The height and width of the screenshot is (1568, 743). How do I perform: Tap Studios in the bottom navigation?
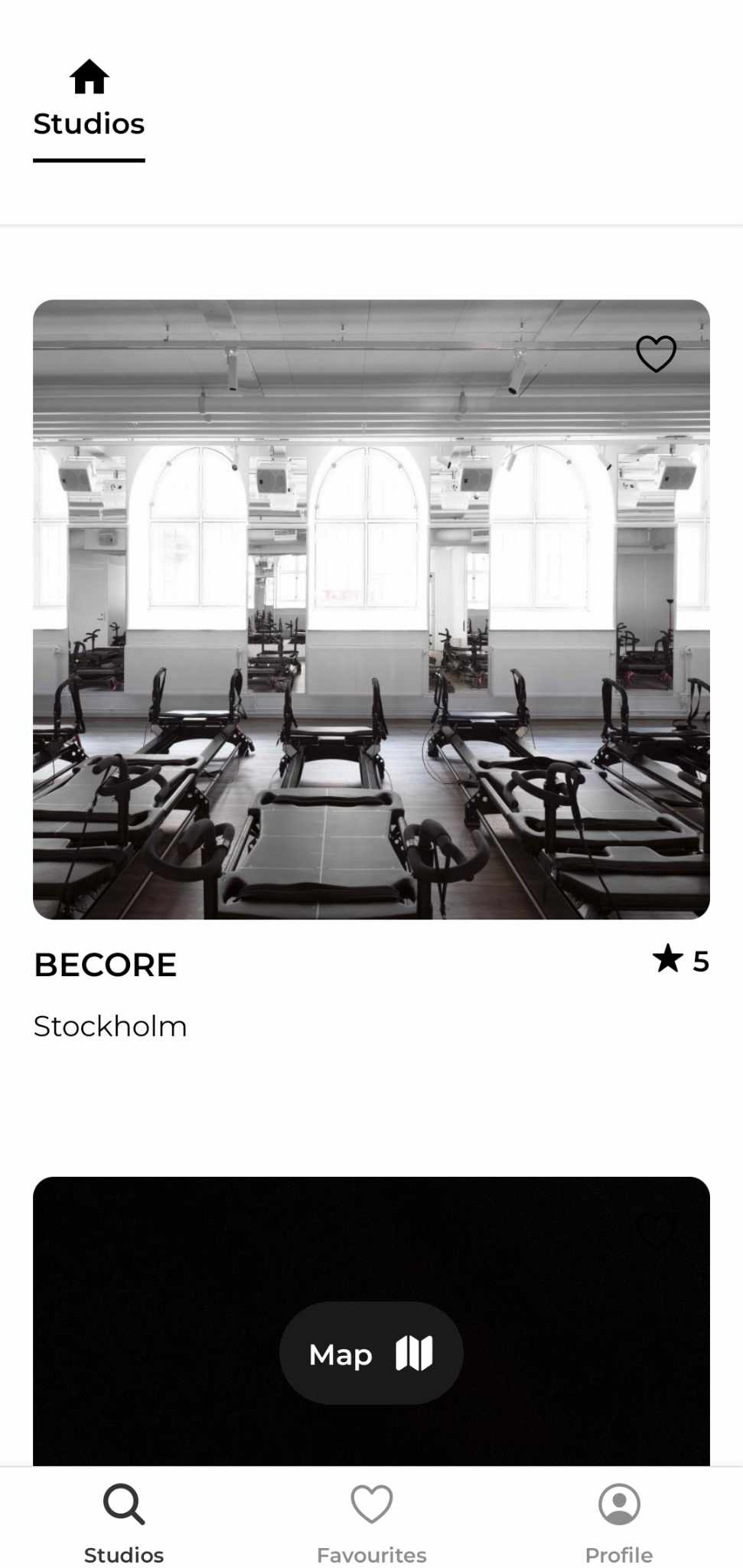(x=124, y=1524)
